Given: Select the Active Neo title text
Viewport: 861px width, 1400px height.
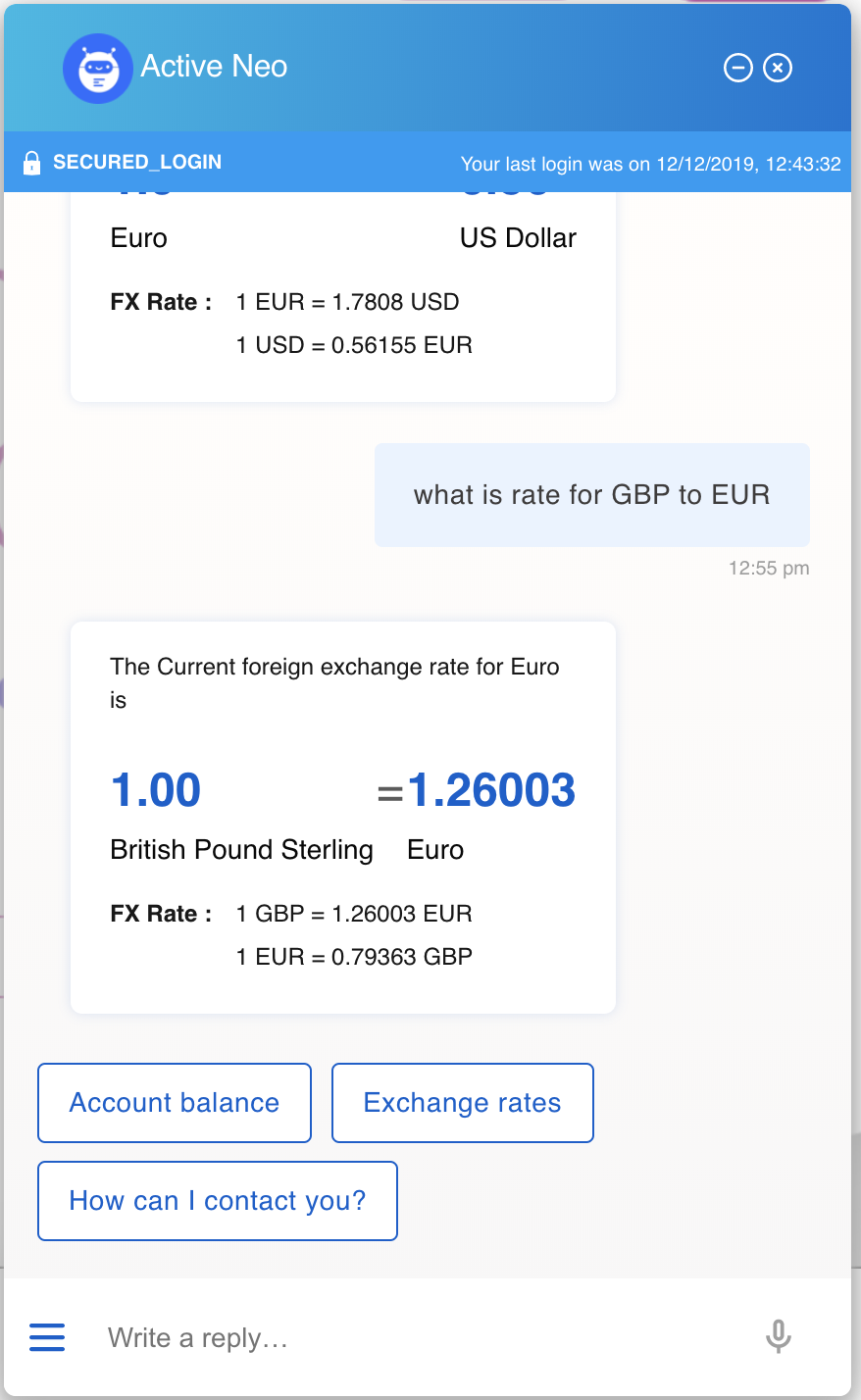Looking at the screenshot, I should (214, 66).
